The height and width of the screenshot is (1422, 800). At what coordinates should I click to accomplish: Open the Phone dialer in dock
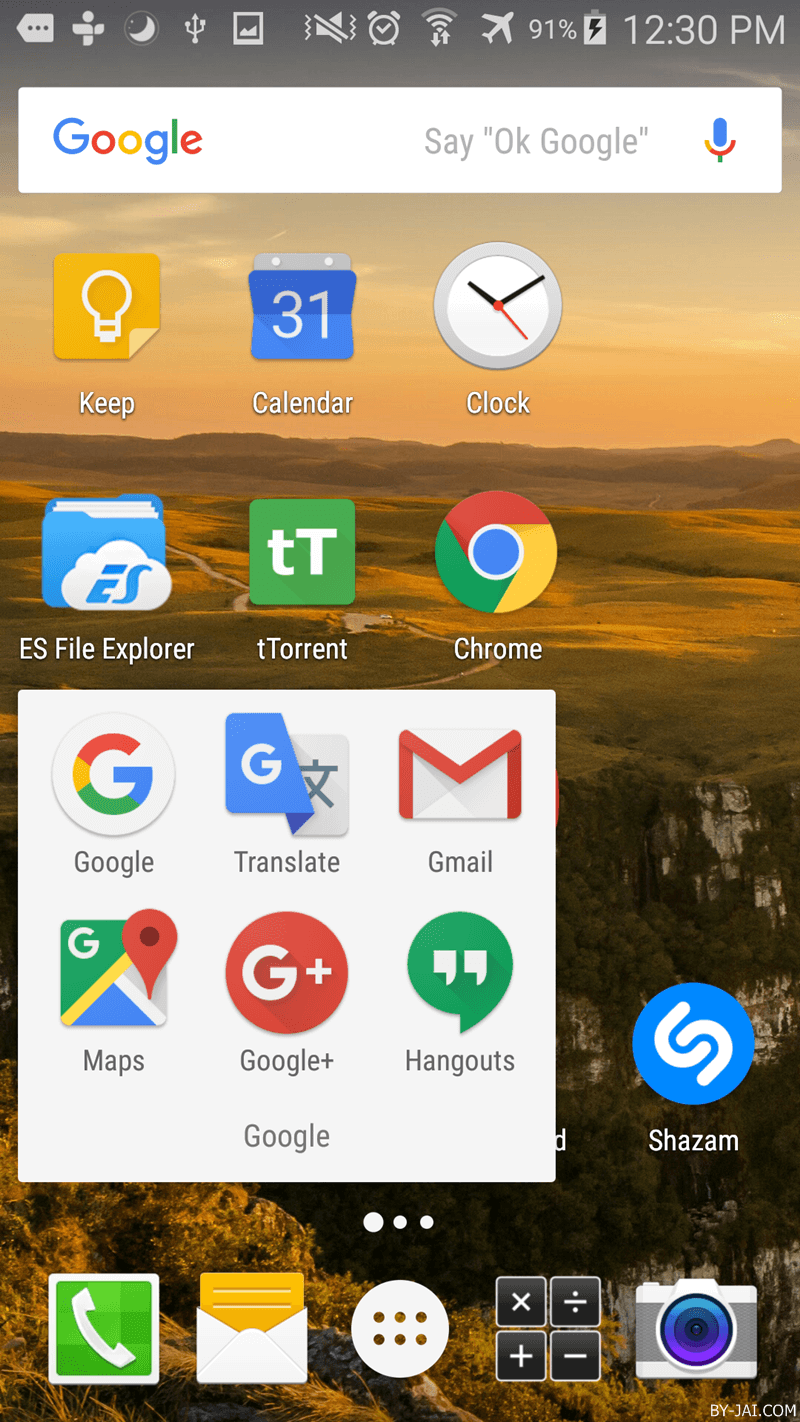pos(104,1328)
